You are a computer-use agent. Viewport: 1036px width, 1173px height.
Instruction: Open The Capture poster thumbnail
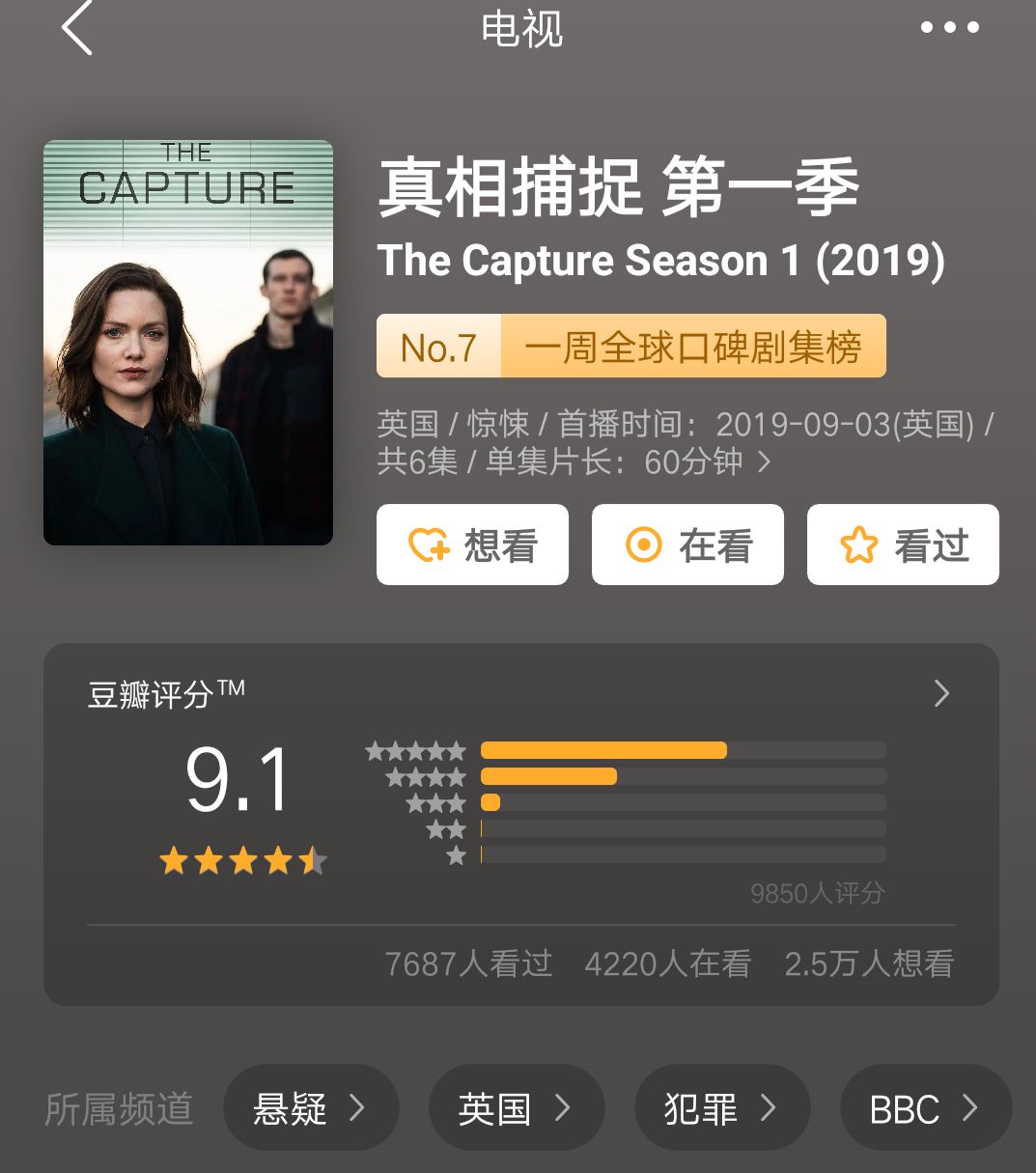(x=187, y=341)
